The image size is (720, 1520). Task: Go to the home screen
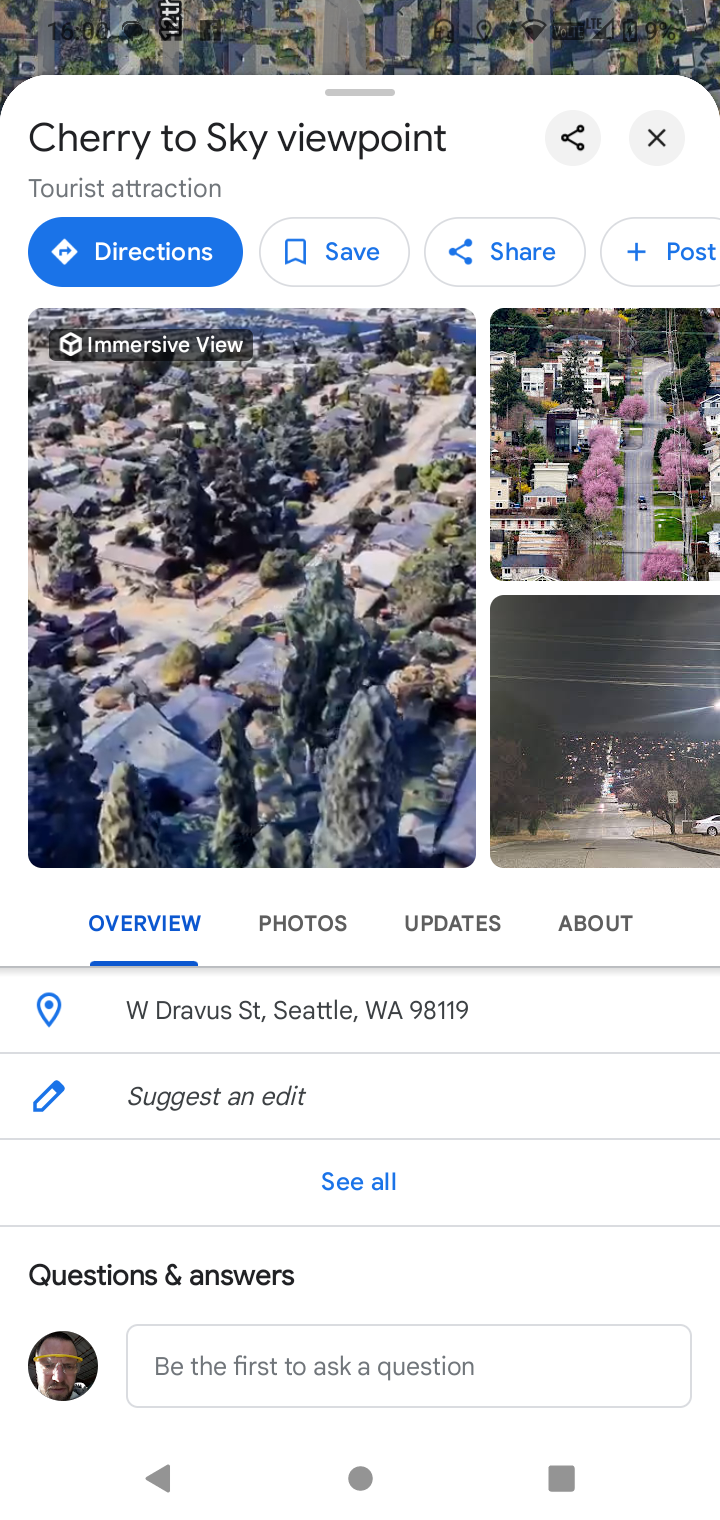(360, 1478)
